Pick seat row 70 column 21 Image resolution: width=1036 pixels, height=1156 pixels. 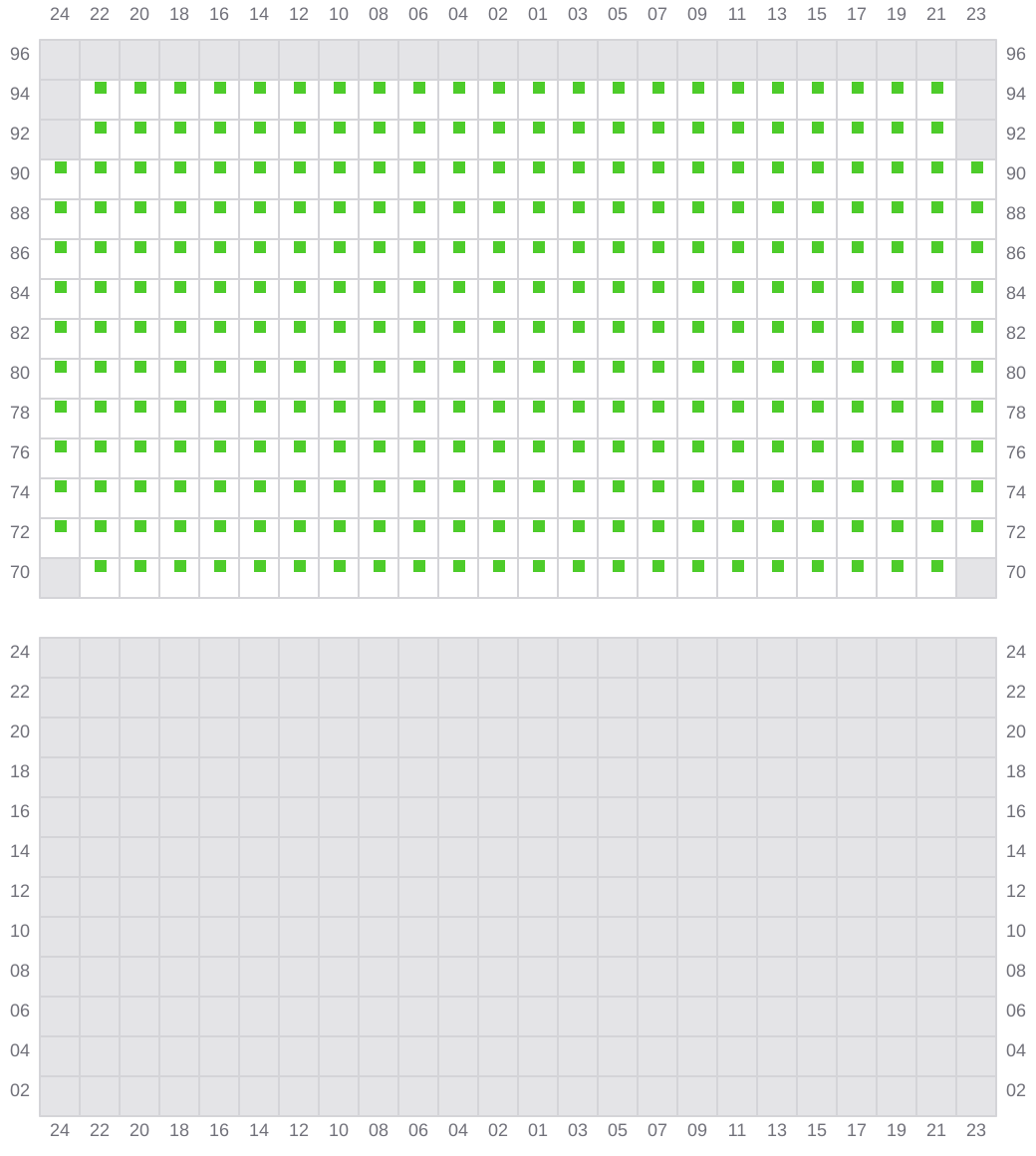937,566
